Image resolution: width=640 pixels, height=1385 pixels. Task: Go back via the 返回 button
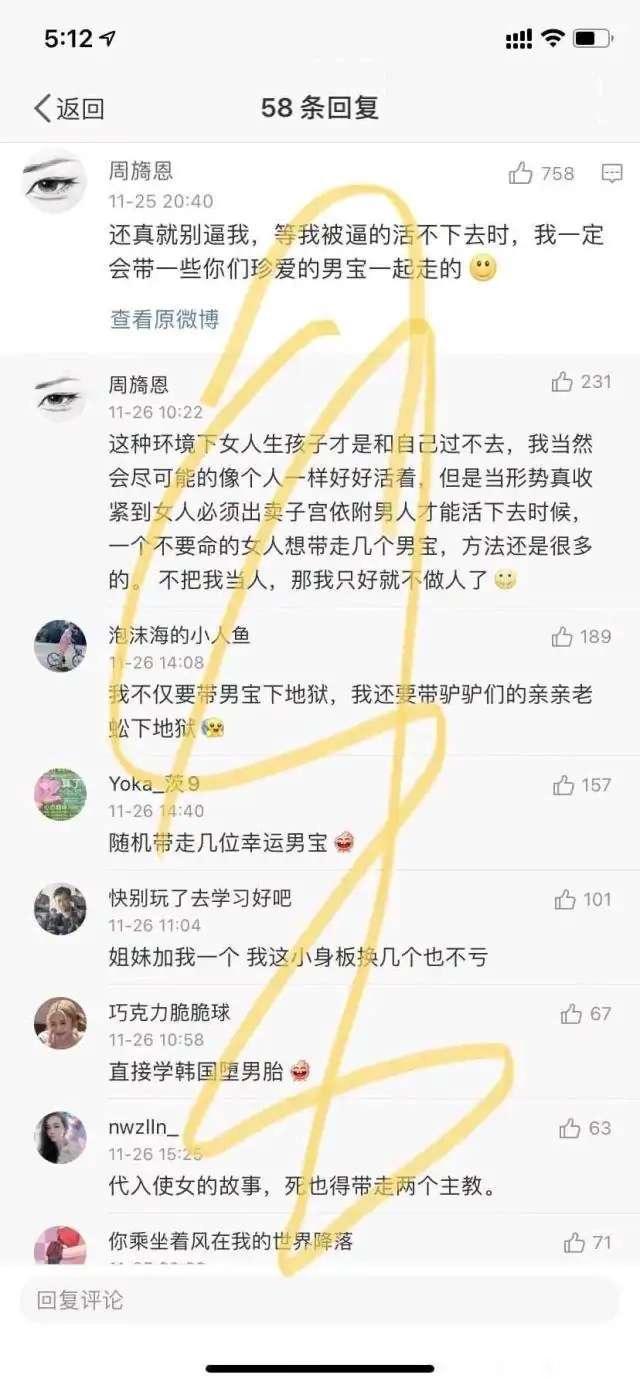point(68,108)
